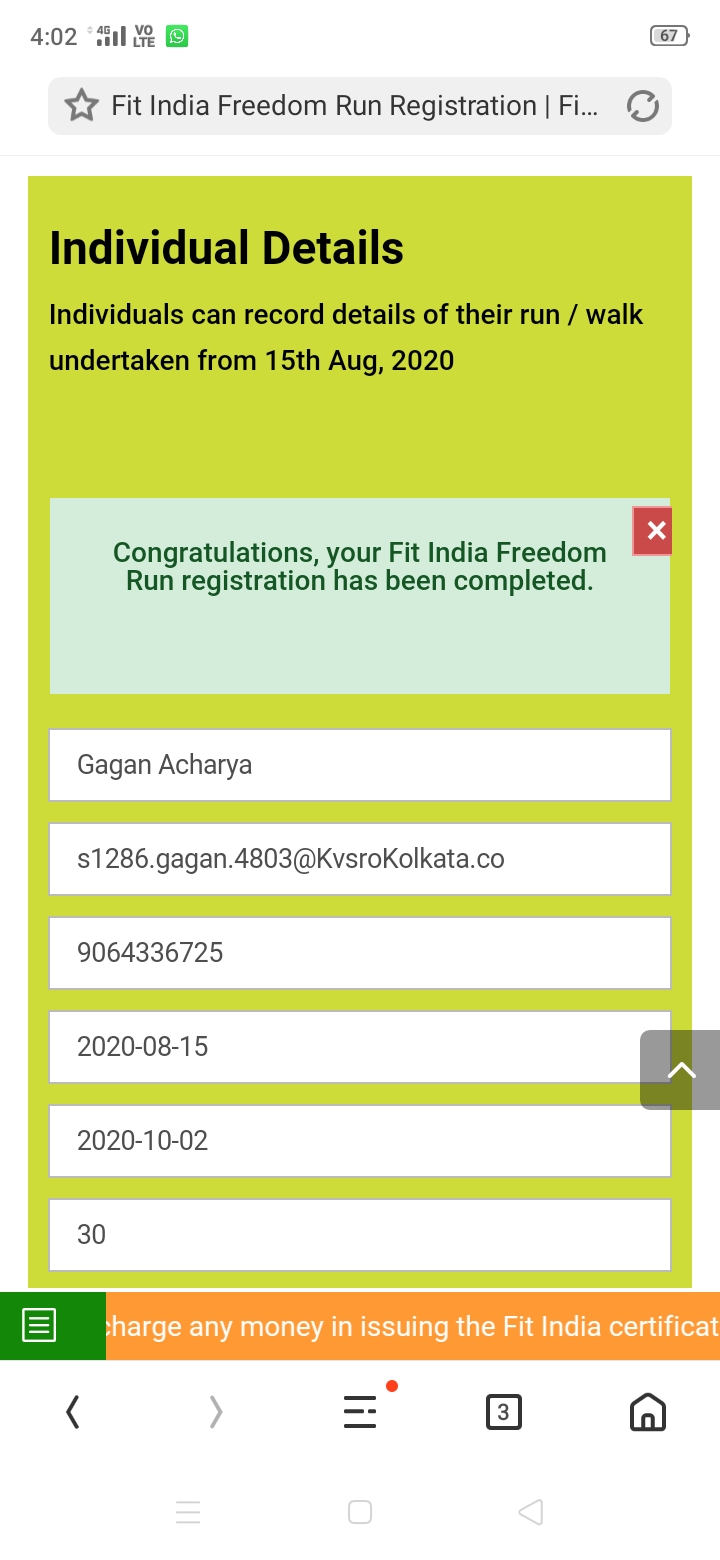720x1560 pixels.
Task: Edit the name field Gagan Acharya
Action: point(359,765)
